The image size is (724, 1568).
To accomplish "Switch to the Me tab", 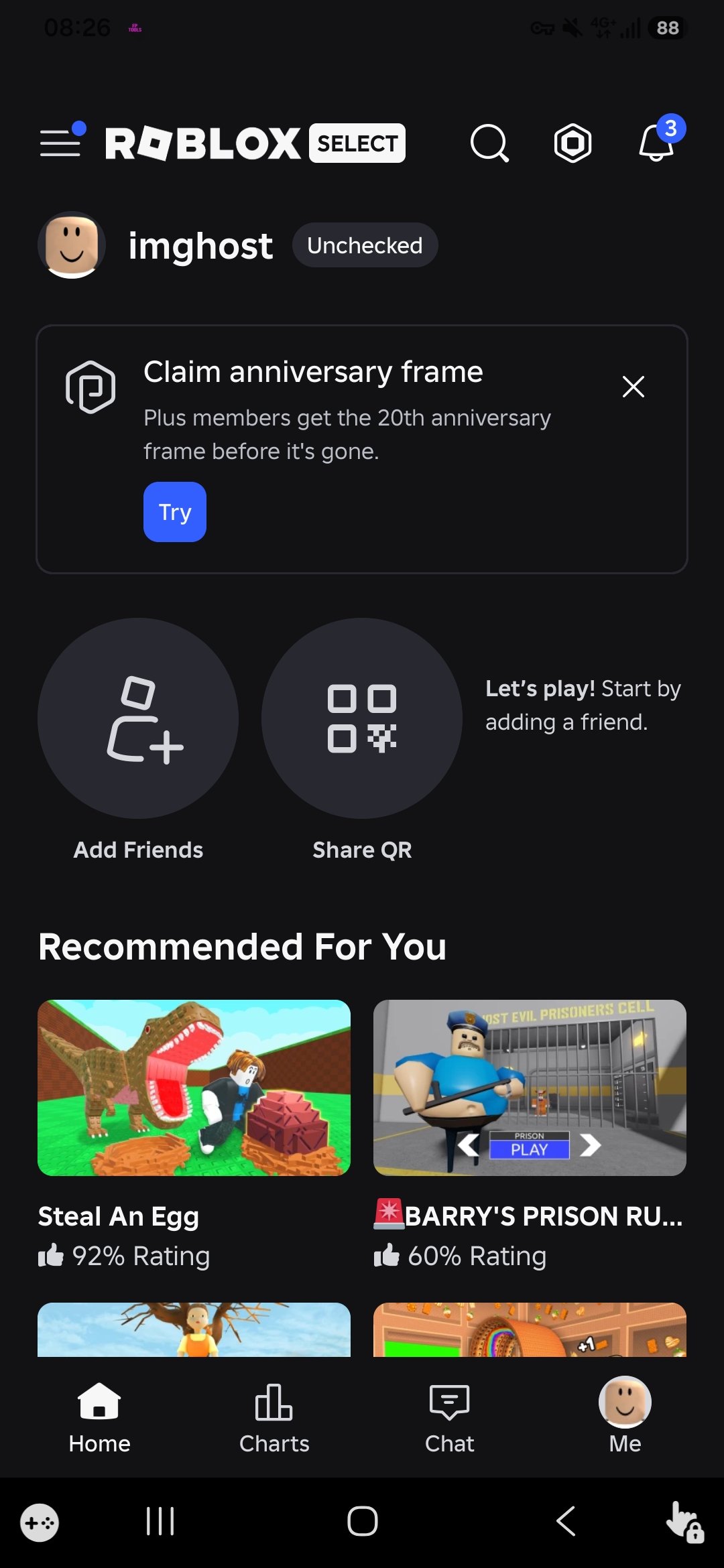I will click(x=625, y=1416).
